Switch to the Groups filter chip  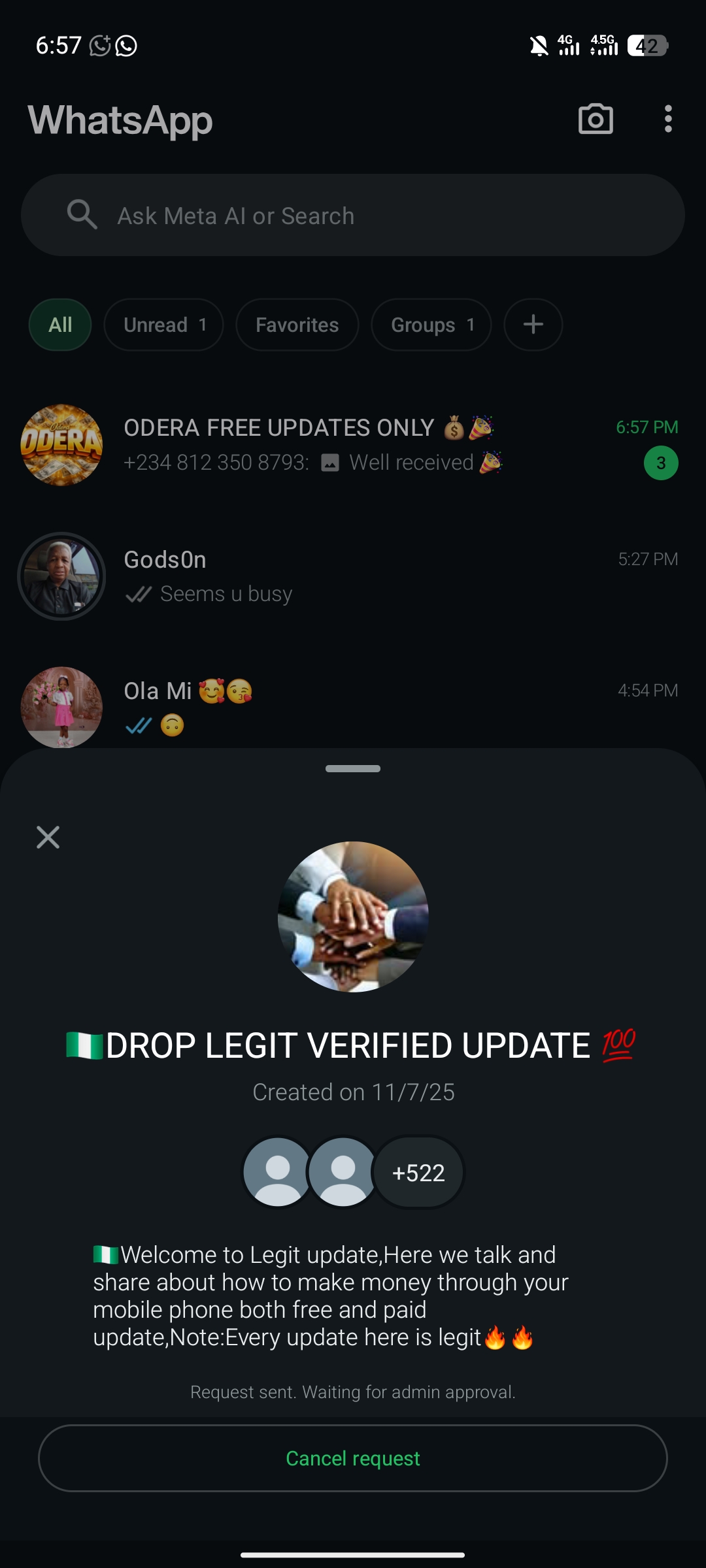431,325
